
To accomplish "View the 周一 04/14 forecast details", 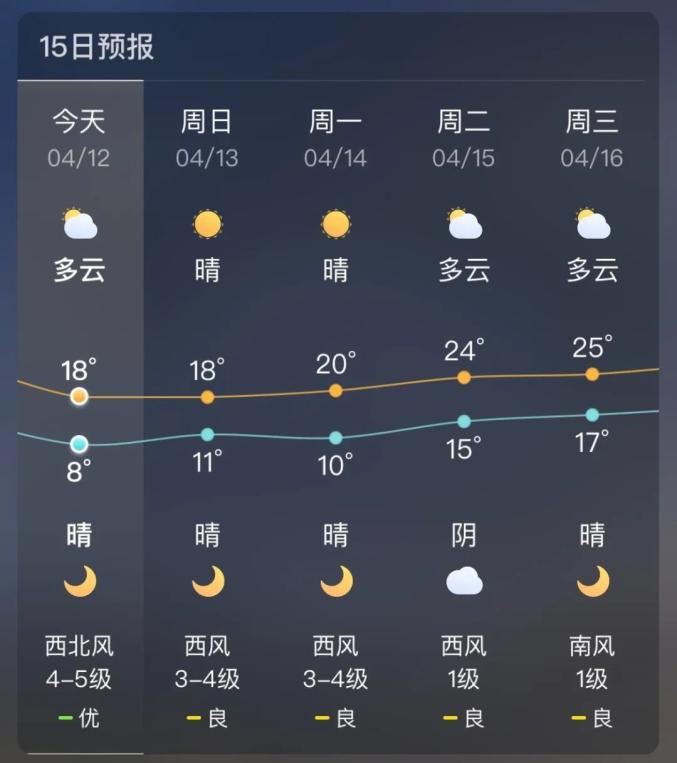I will coord(335,140).
